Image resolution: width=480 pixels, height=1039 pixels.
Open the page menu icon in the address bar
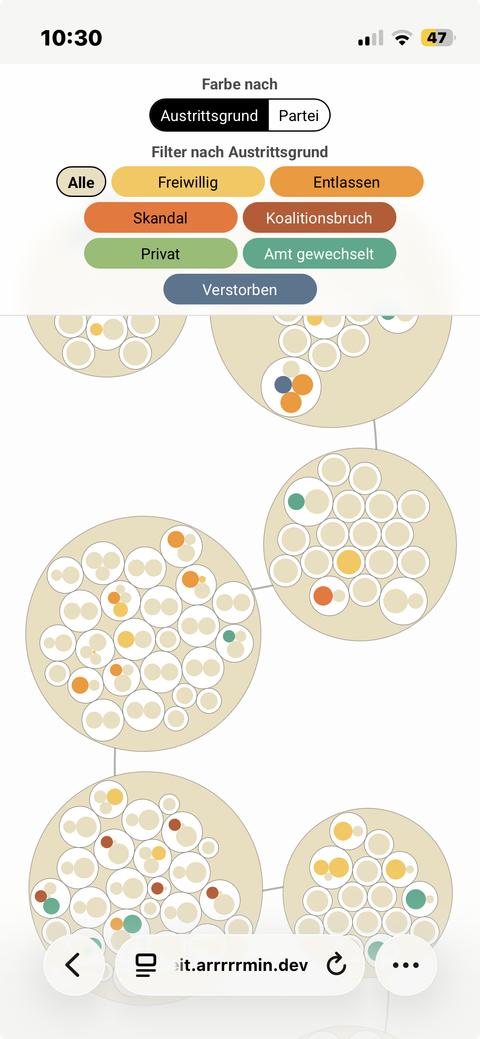(x=146, y=965)
